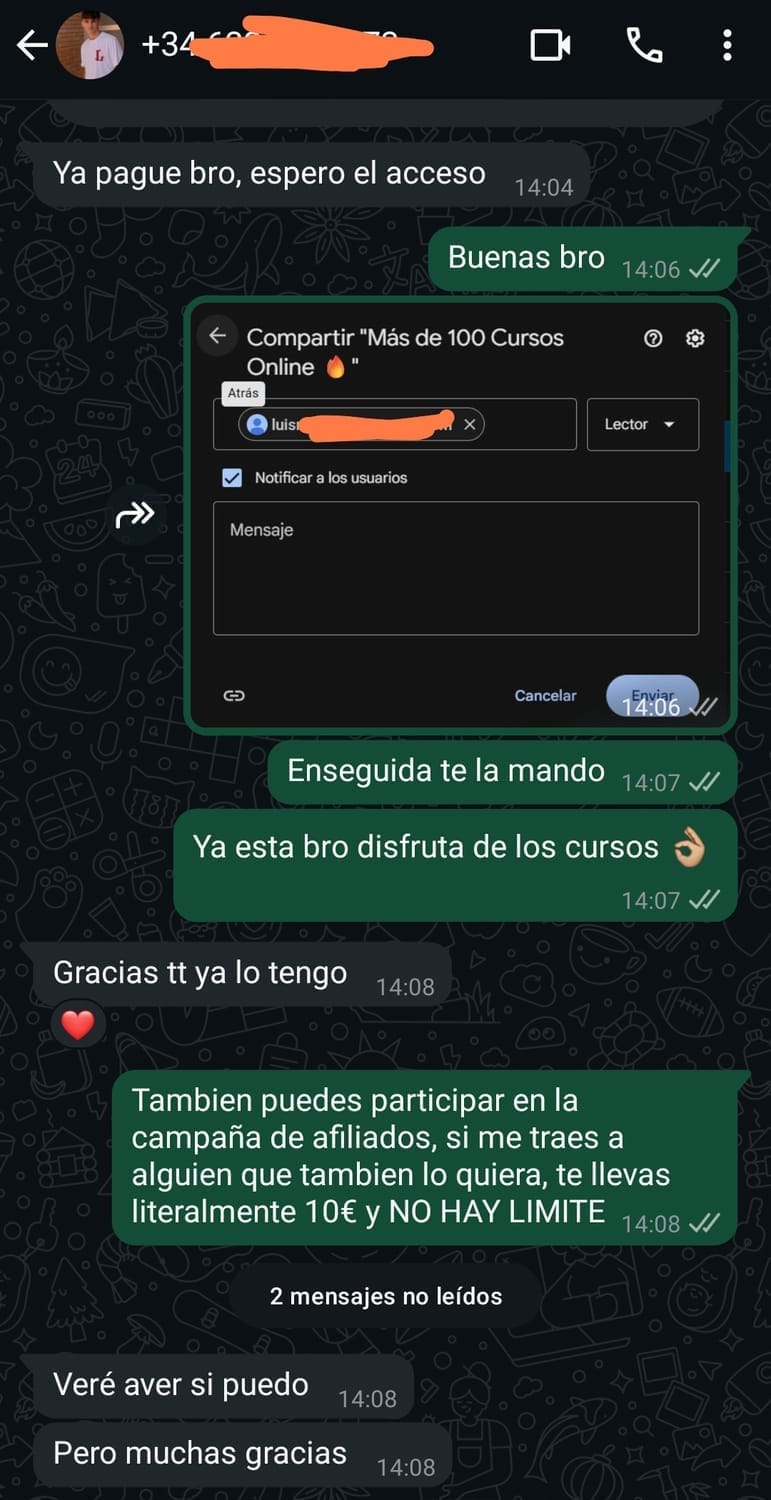Viewport: 771px width, 1500px height.
Task: Open the overflow menu
Action: [x=727, y=45]
